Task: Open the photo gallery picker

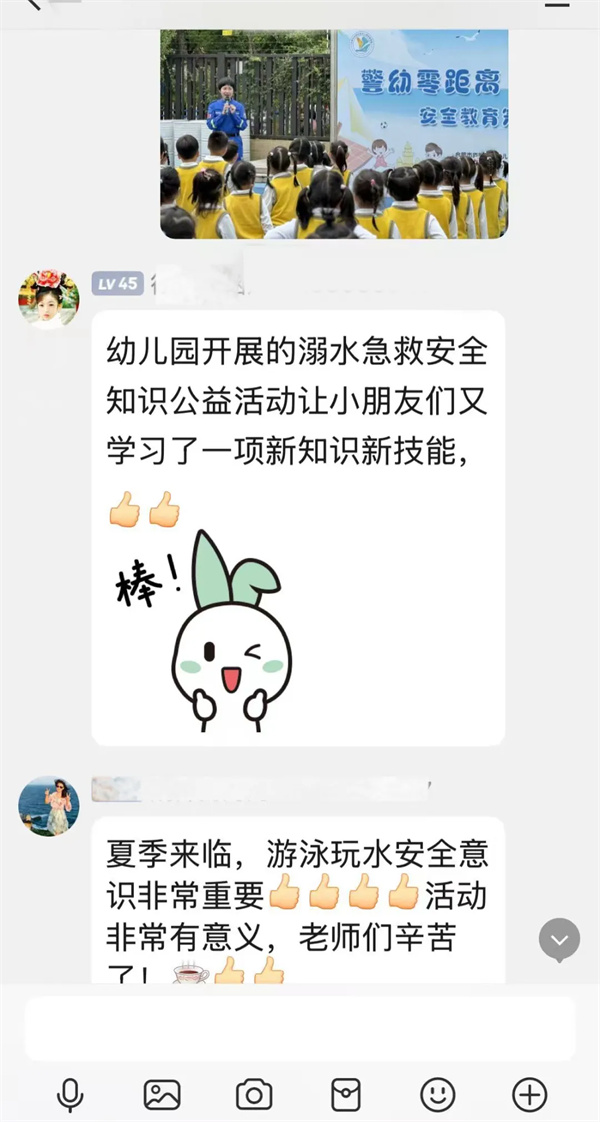Action: click(162, 1095)
